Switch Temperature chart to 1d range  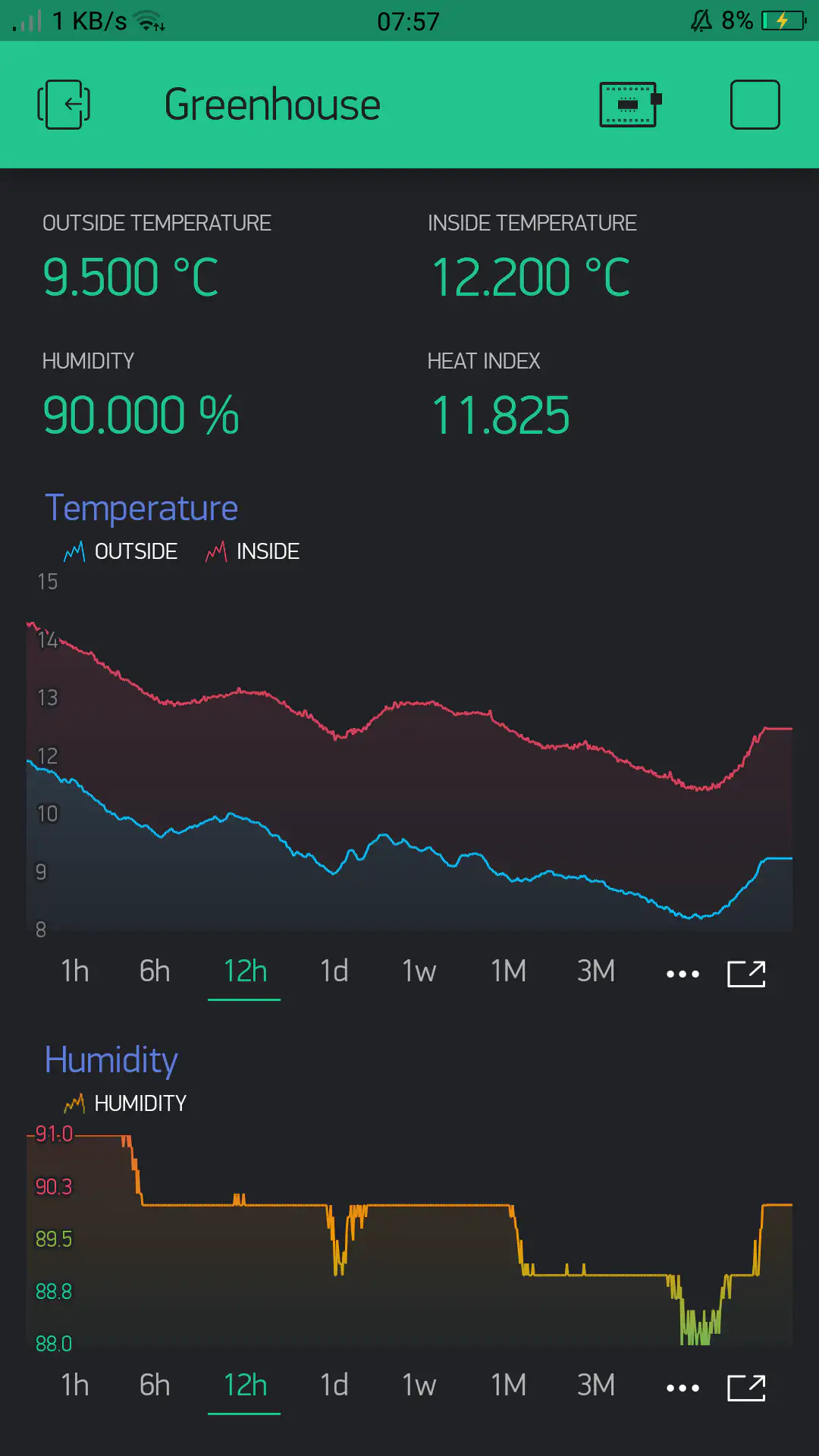coord(334,971)
